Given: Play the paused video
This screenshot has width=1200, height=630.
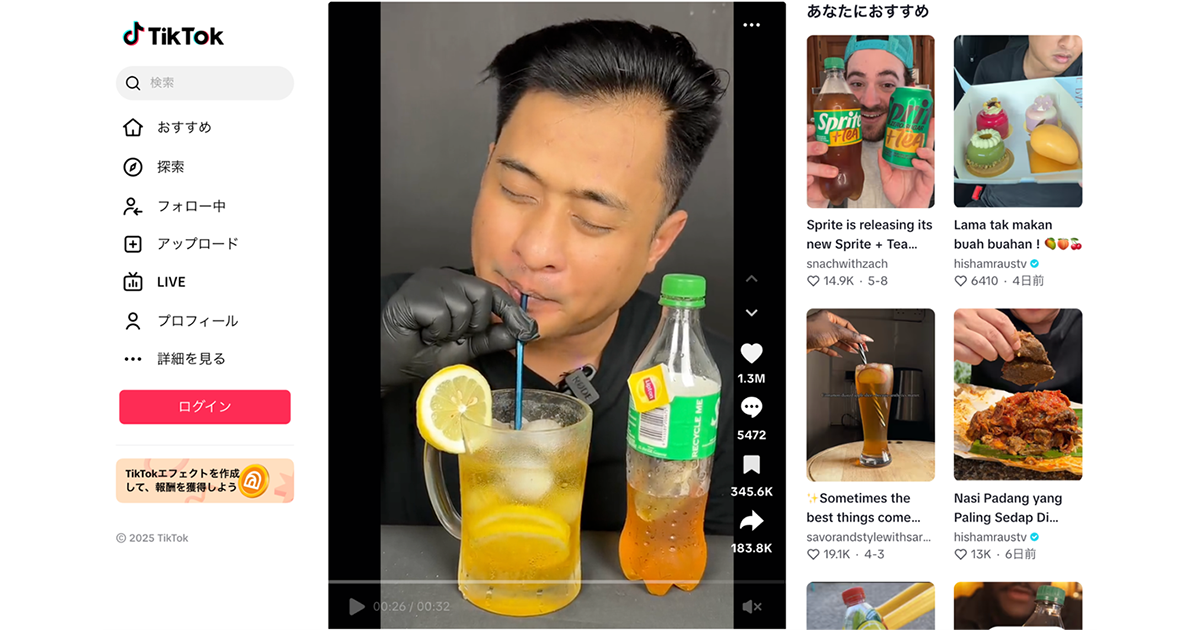Looking at the screenshot, I should (356, 606).
